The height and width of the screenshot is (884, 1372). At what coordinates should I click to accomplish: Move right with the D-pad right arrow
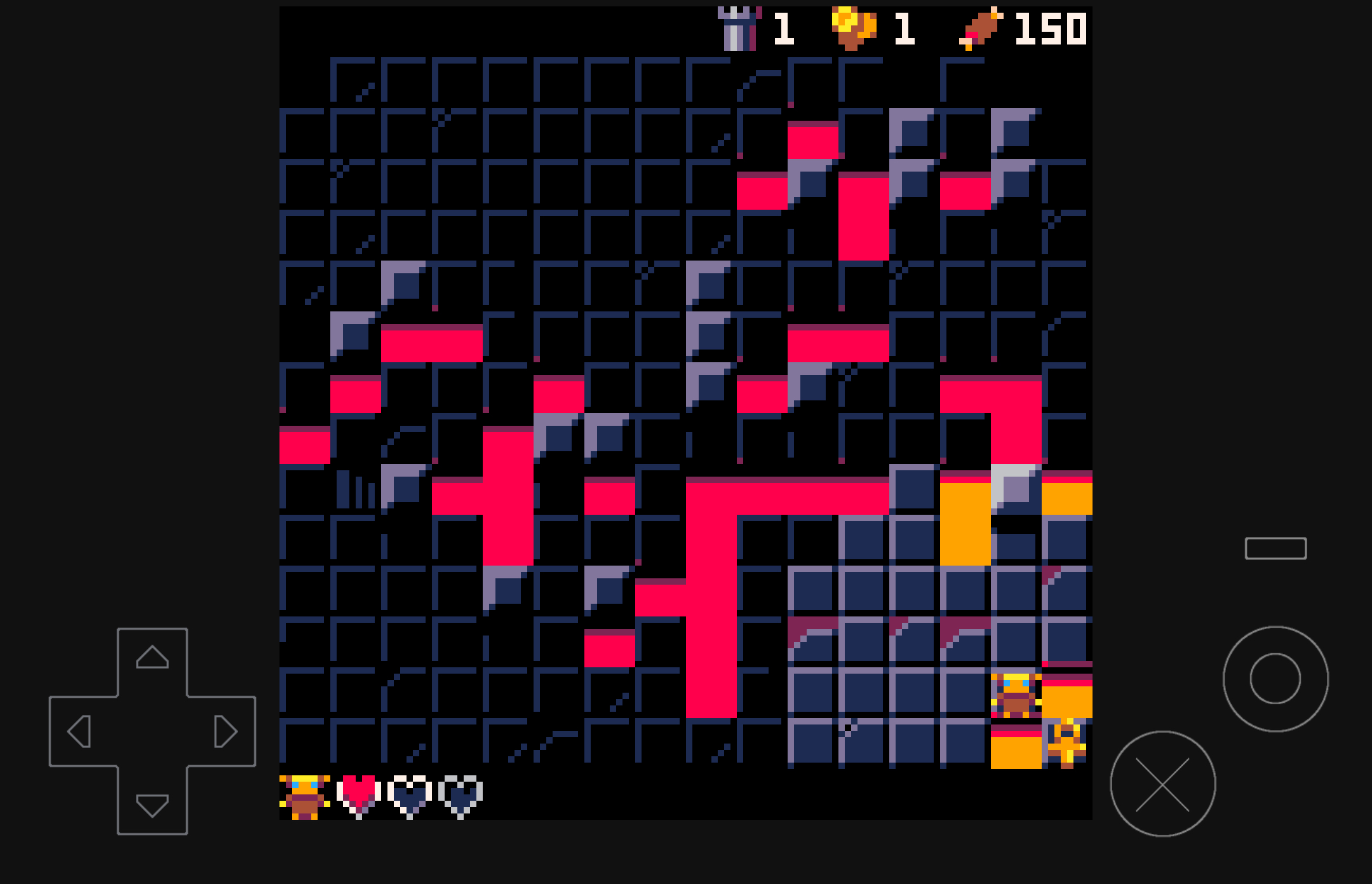point(225,731)
